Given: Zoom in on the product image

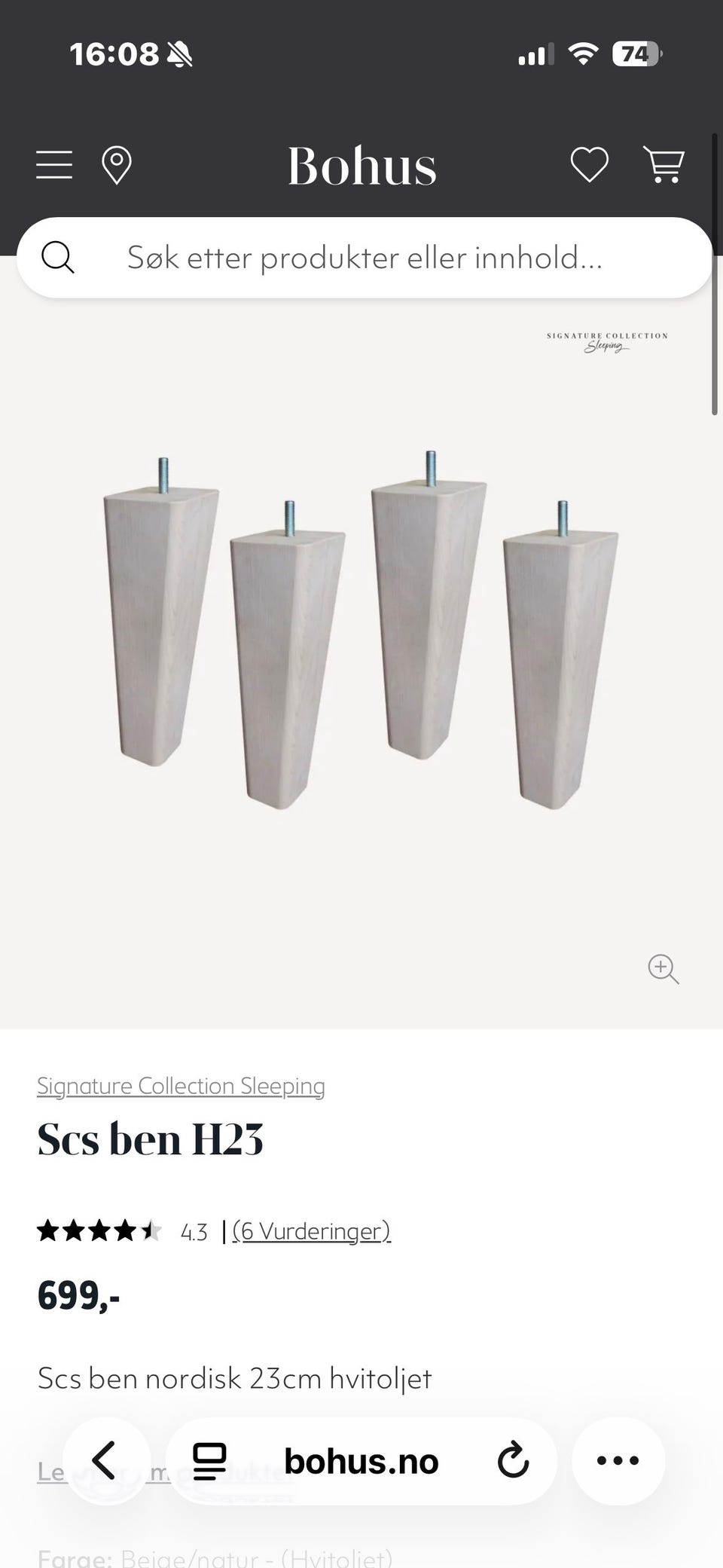Looking at the screenshot, I should [664, 969].
